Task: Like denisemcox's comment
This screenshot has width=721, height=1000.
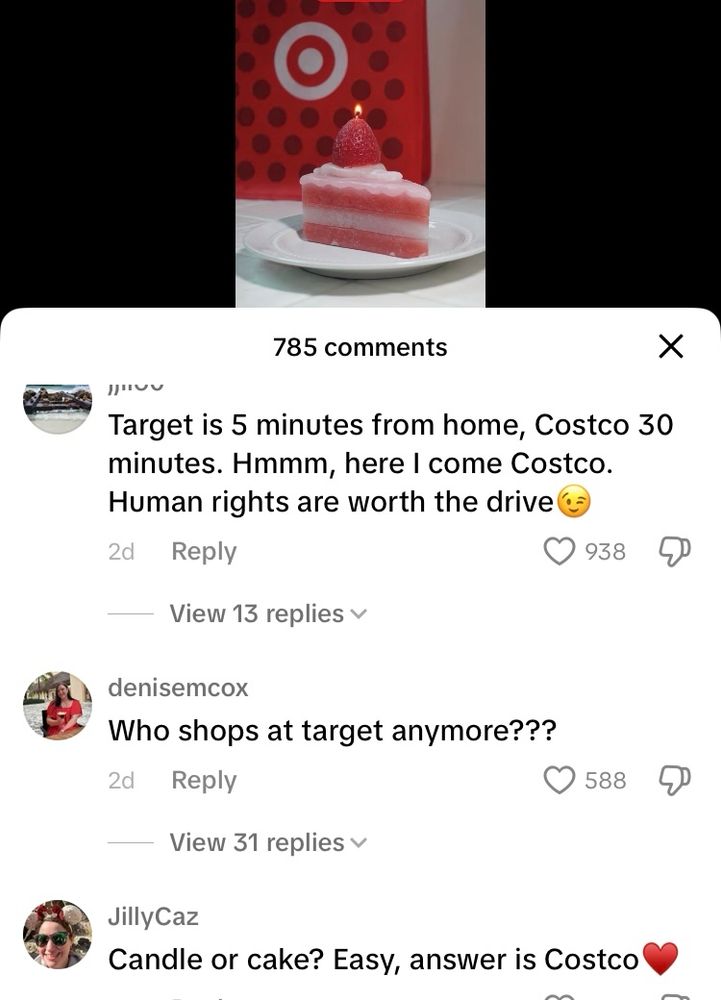Action: (x=559, y=780)
